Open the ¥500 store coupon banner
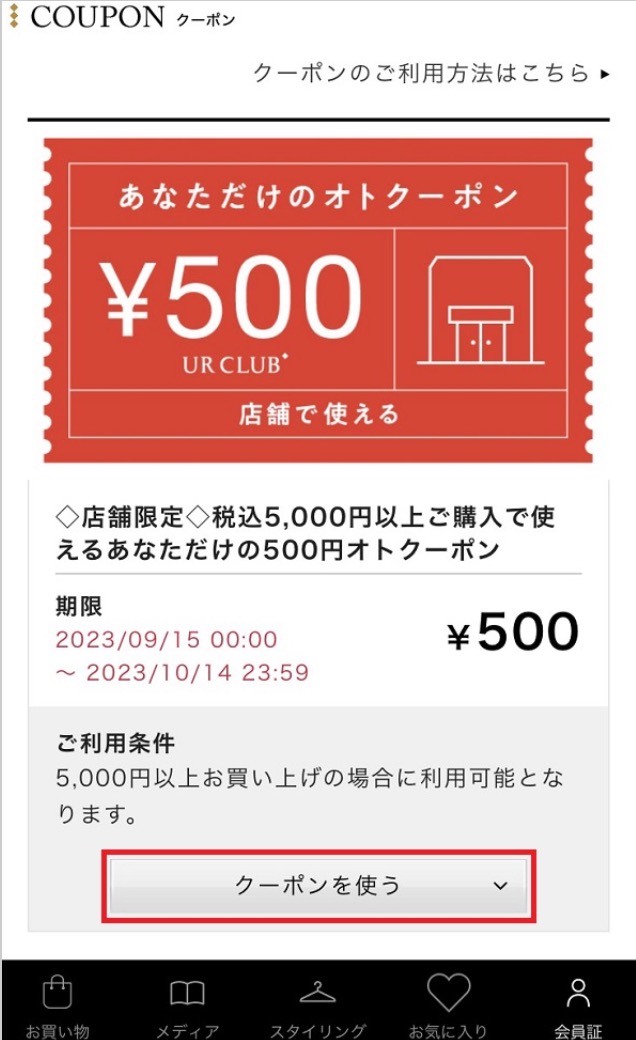This screenshot has width=636, height=1040. pyautogui.click(x=318, y=300)
